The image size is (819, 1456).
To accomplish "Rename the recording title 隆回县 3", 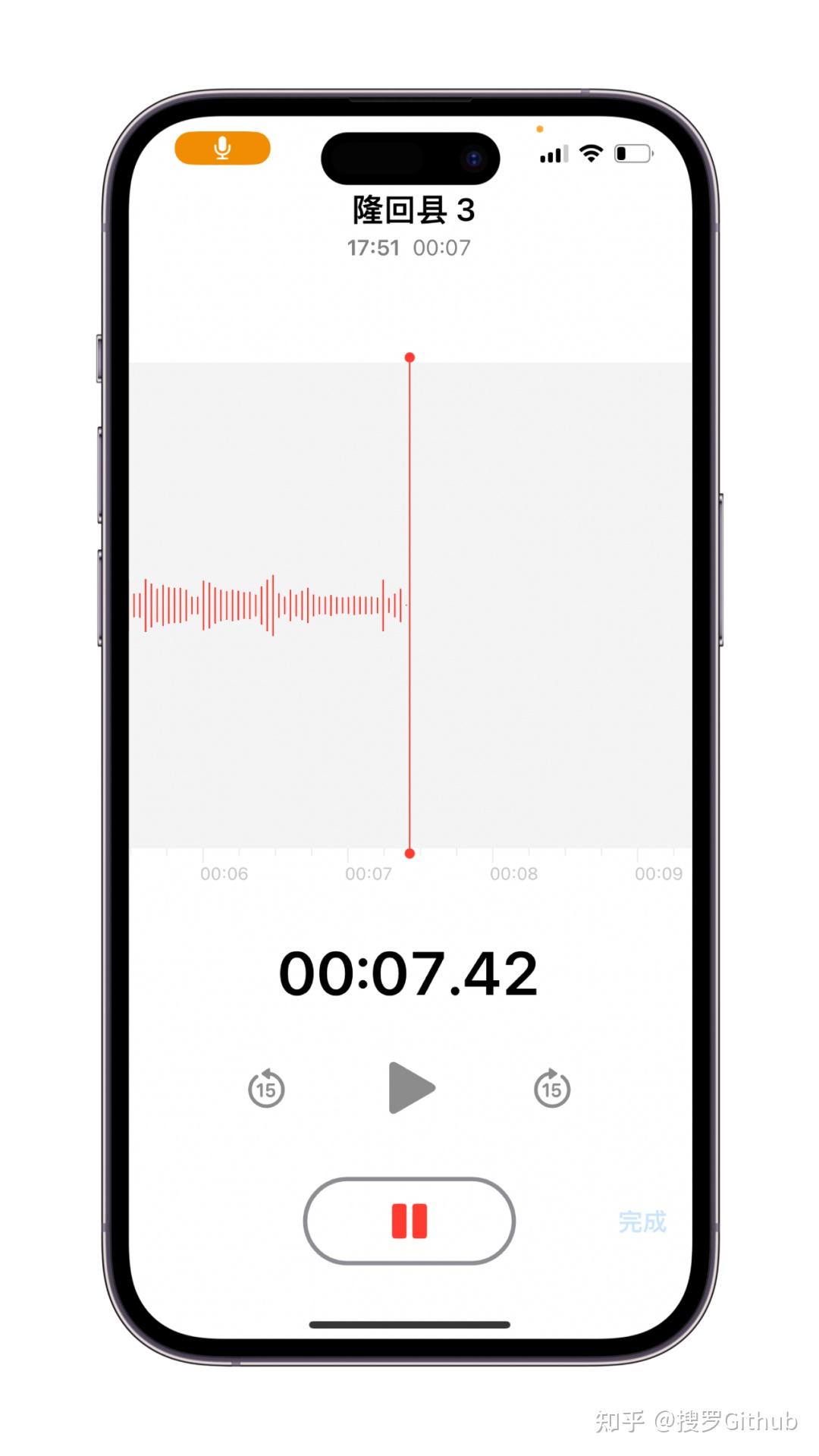I will point(413,210).
